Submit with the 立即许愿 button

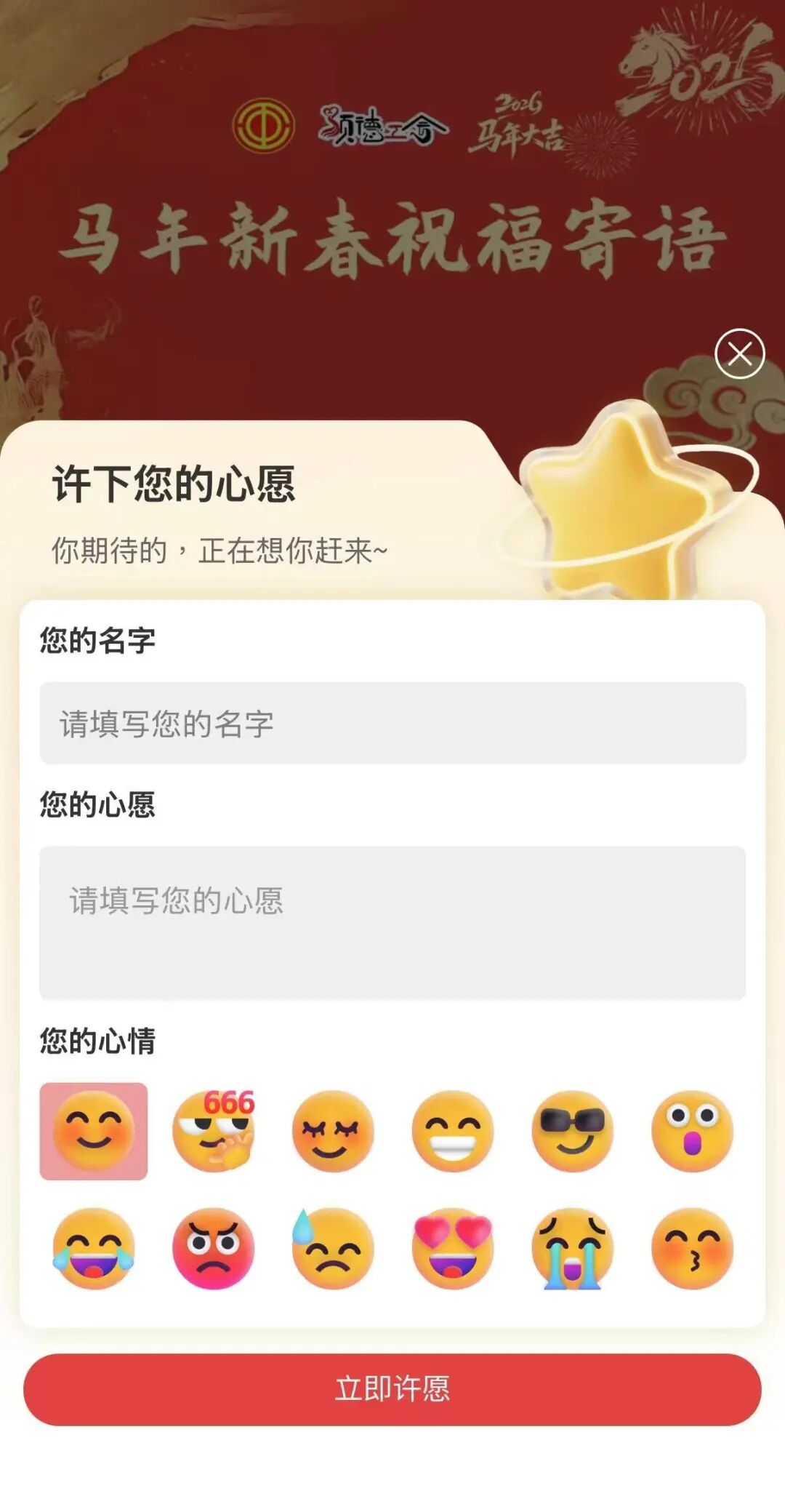[392, 1389]
